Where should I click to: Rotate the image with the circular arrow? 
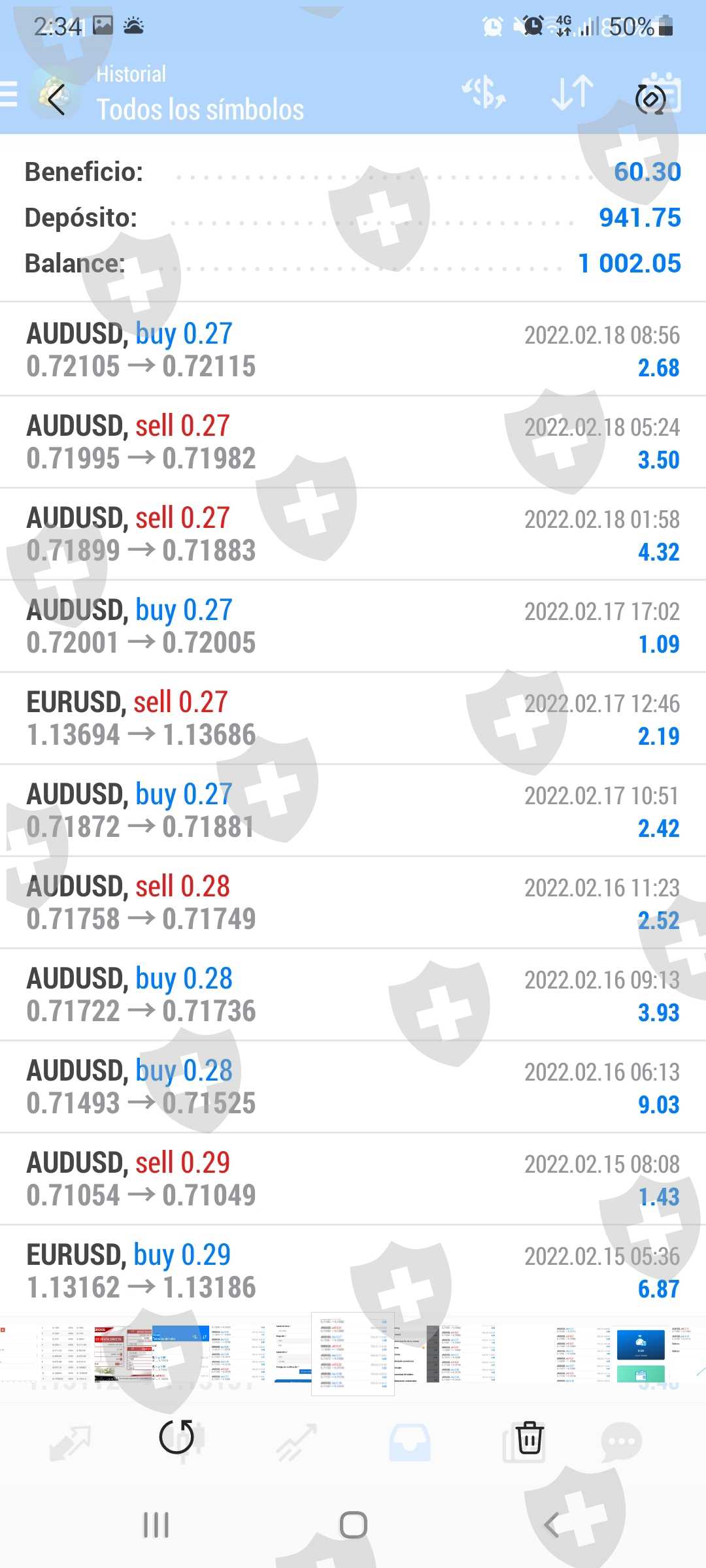(x=176, y=1437)
